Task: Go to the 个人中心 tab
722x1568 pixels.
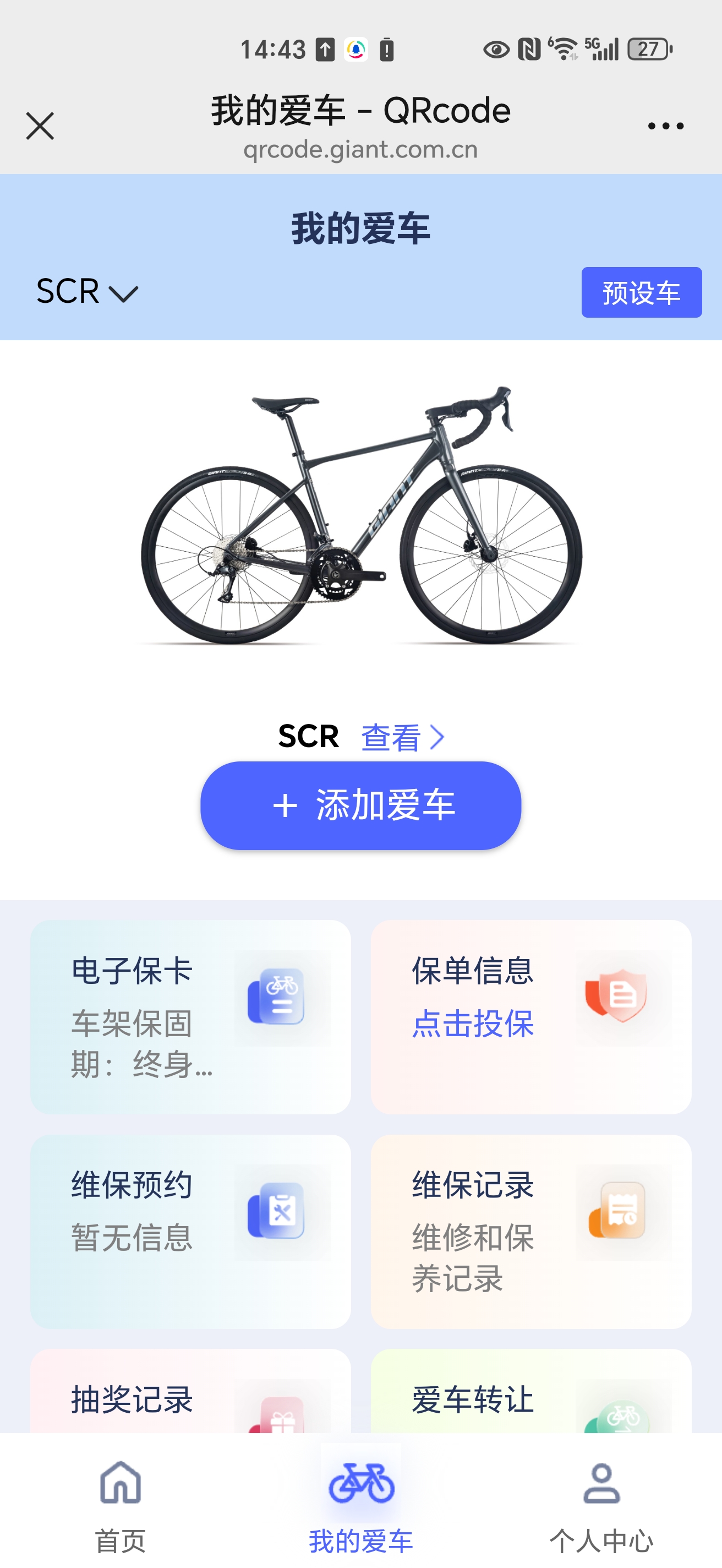Action: click(x=601, y=1504)
